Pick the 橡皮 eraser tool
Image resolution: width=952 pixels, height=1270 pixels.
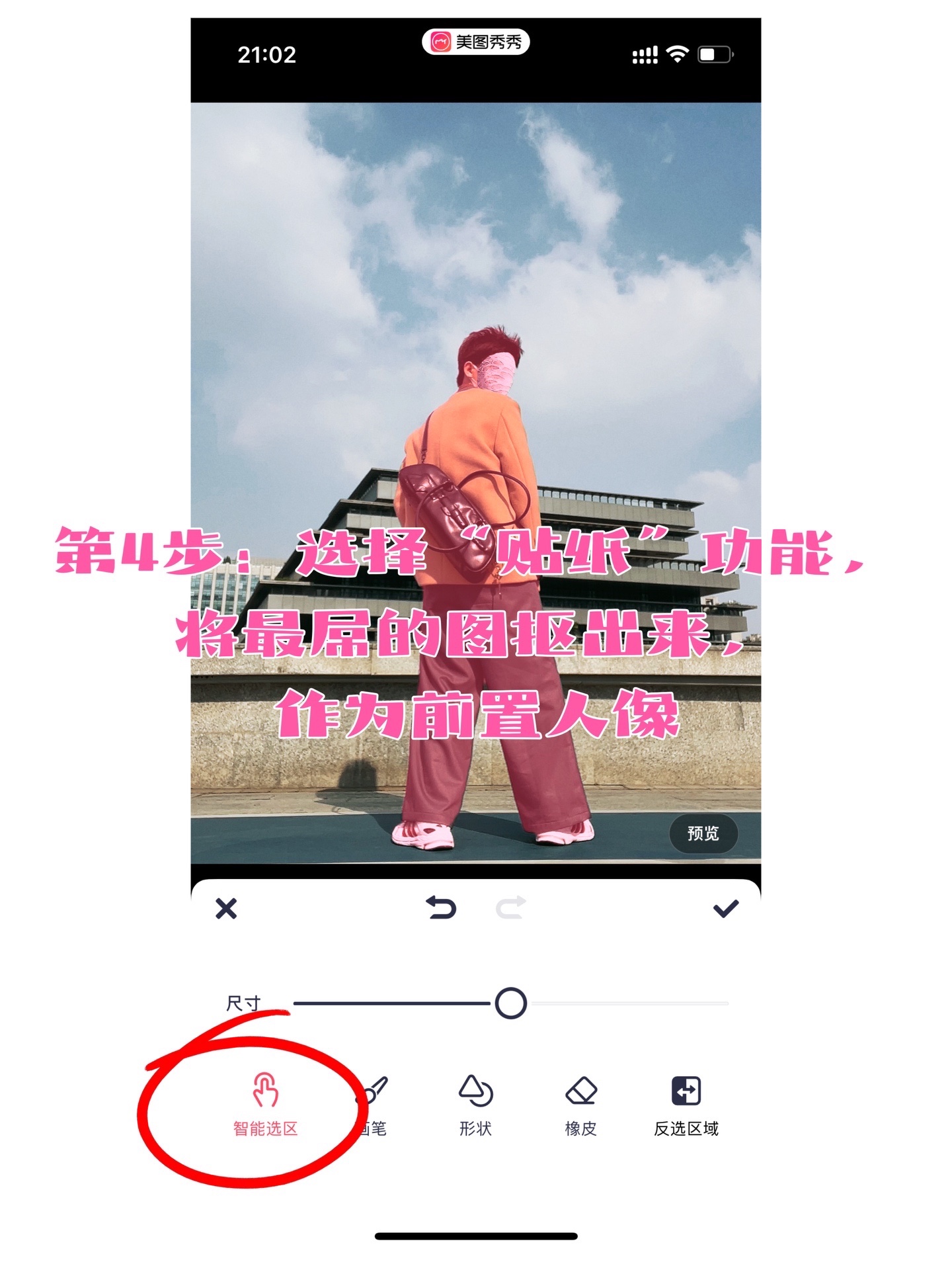[581, 1105]
